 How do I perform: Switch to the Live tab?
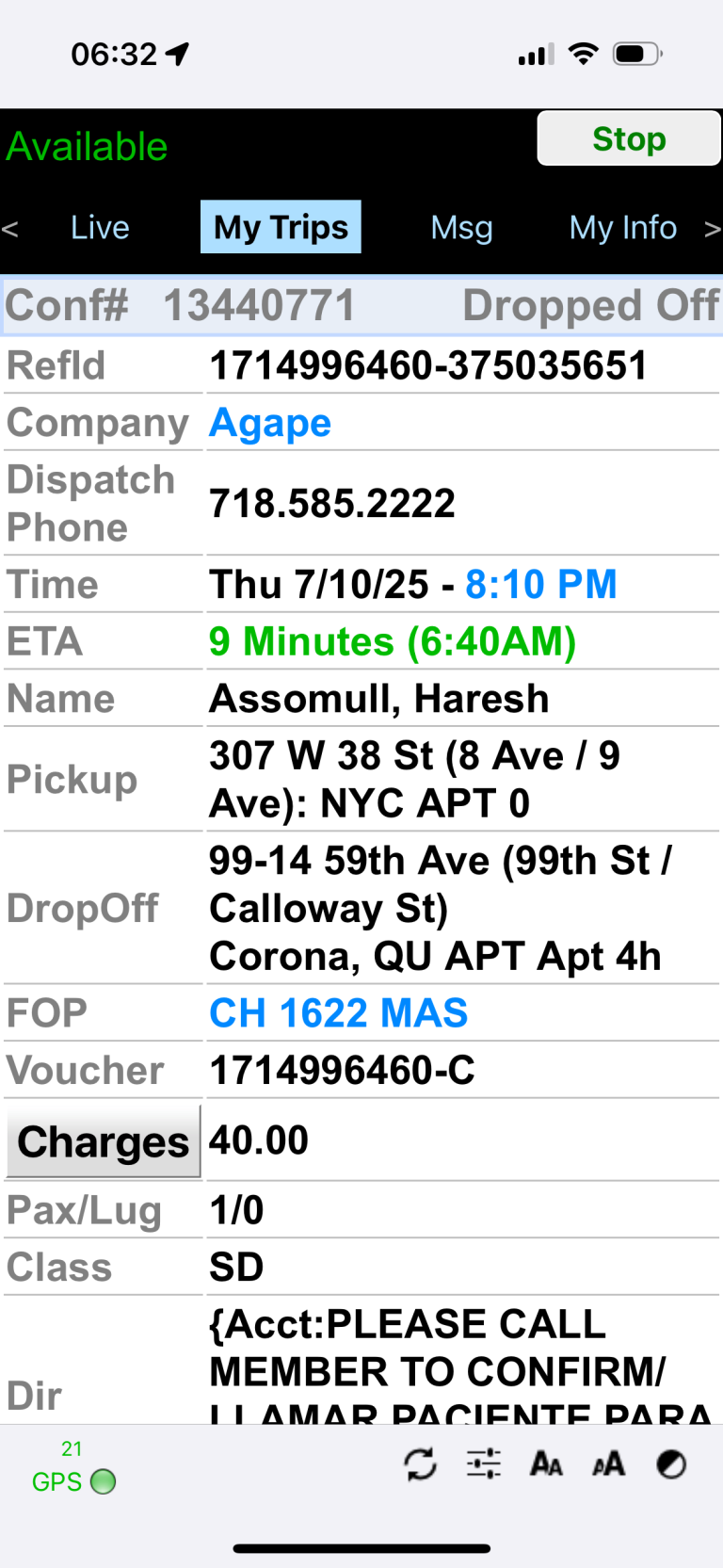(x=100, y=227)
